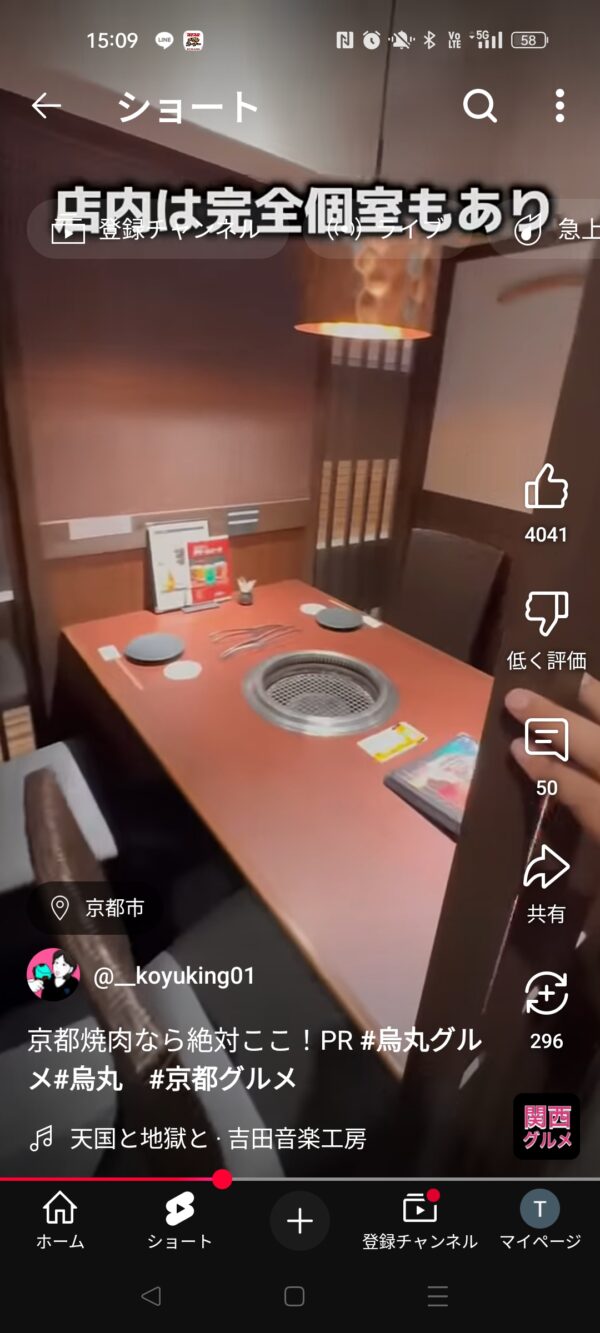Image resolution: width=600 pixels, height=1333 pixels.
Task: Open the 登録チャンネル tab
Action: [420, 1221]
